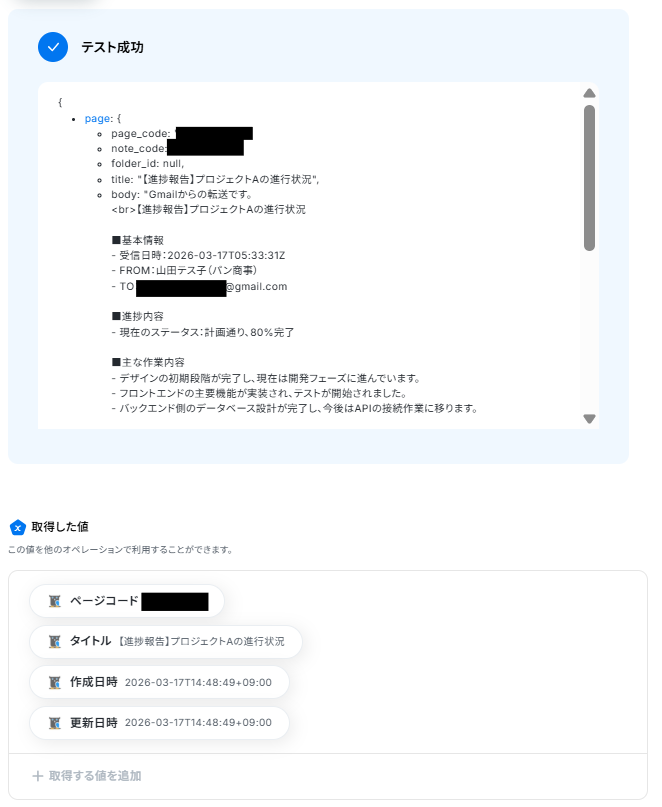
Task: Select the 更新日時 value chip
Action: point(159,722)
